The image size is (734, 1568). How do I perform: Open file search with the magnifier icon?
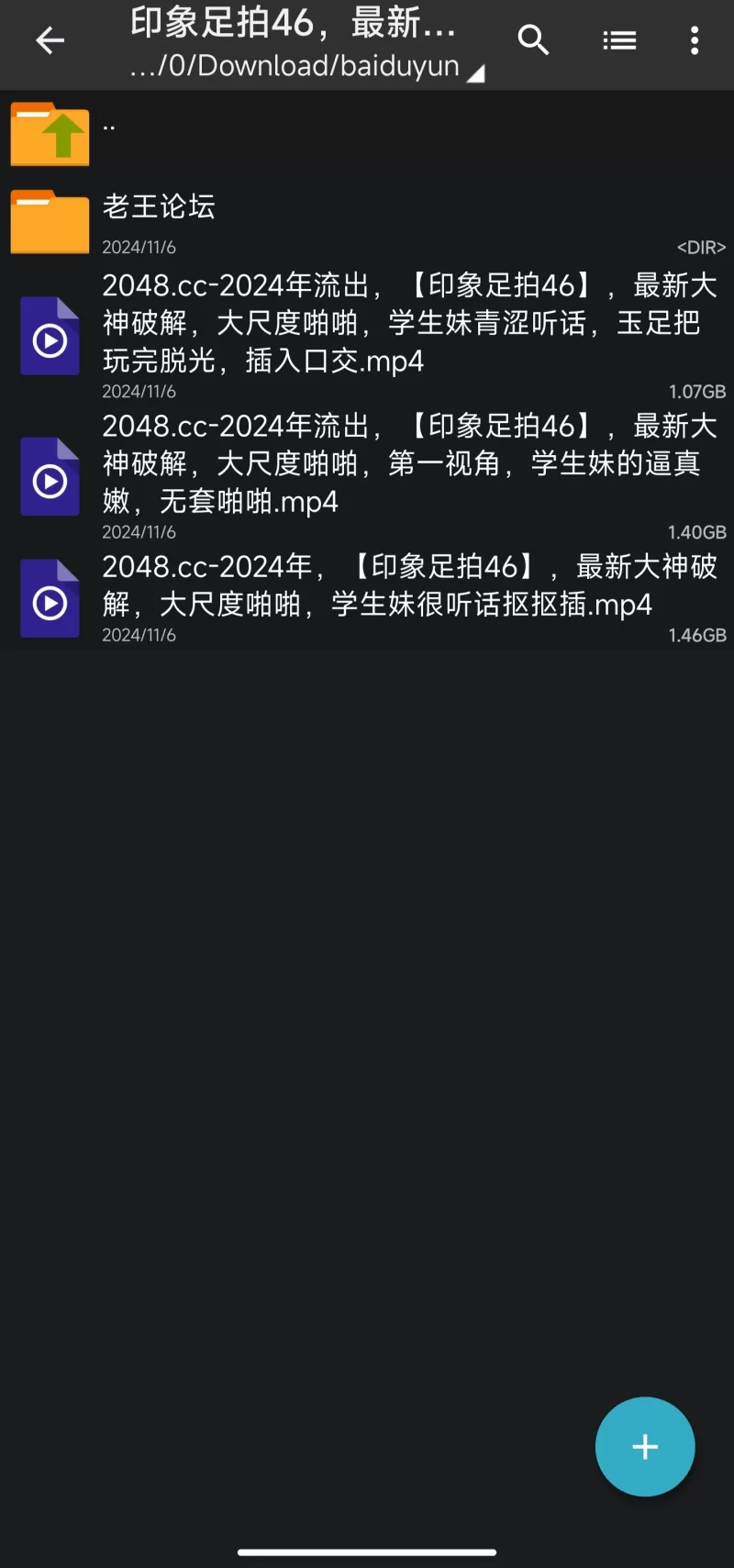(533, 40)
